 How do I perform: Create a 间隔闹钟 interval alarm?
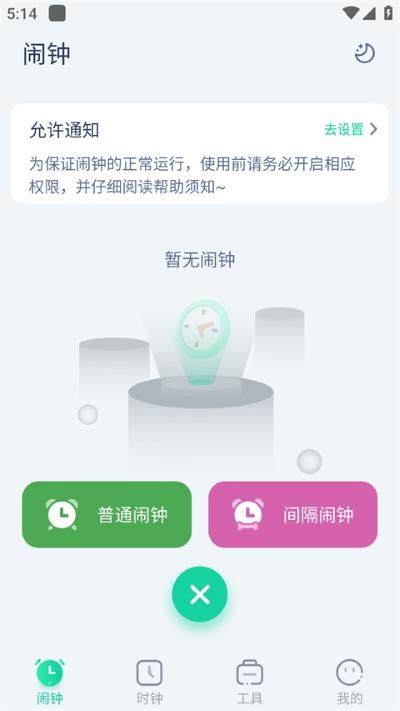click(293, 514)
